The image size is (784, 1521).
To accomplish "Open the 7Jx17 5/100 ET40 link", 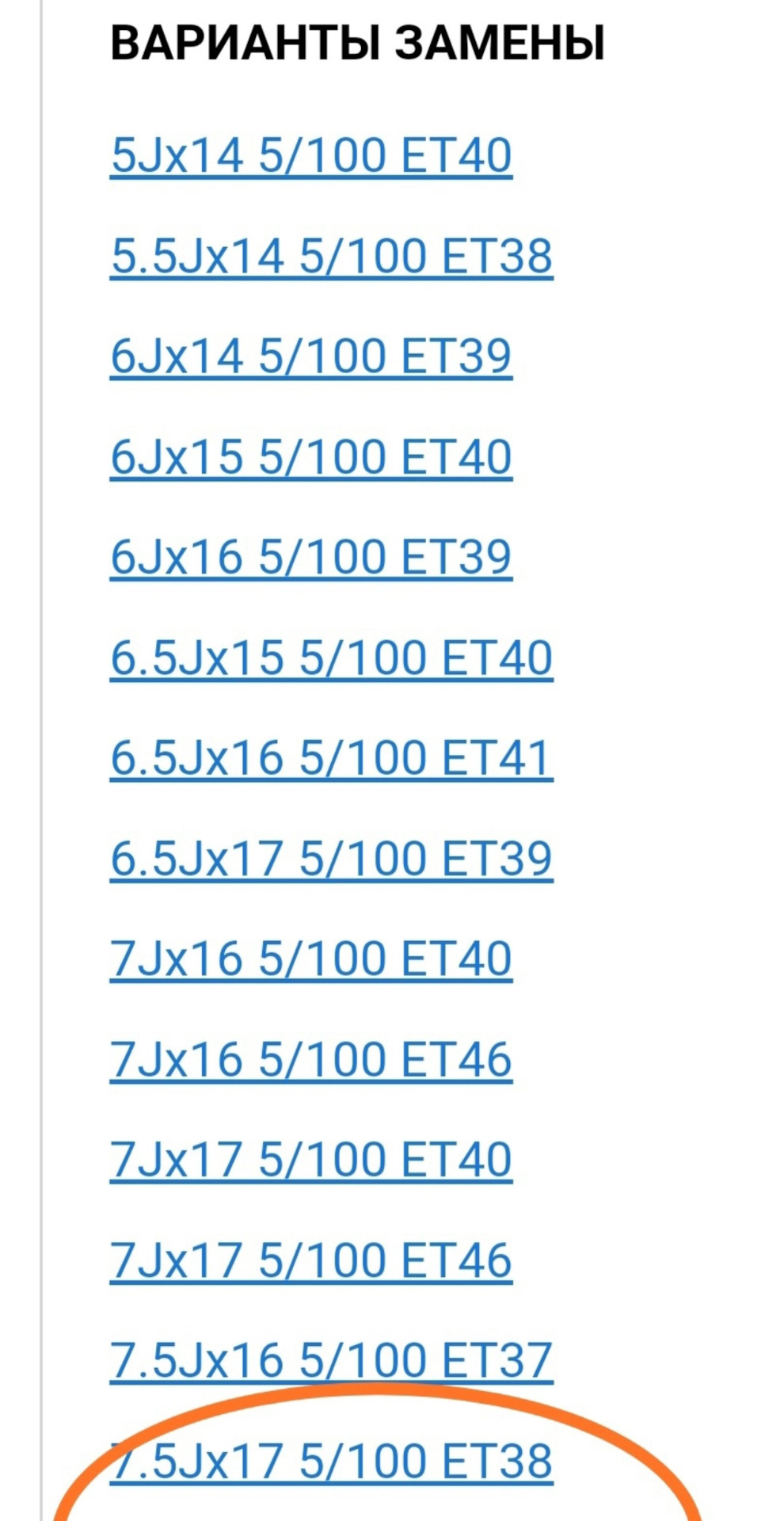I will 310,1161.
